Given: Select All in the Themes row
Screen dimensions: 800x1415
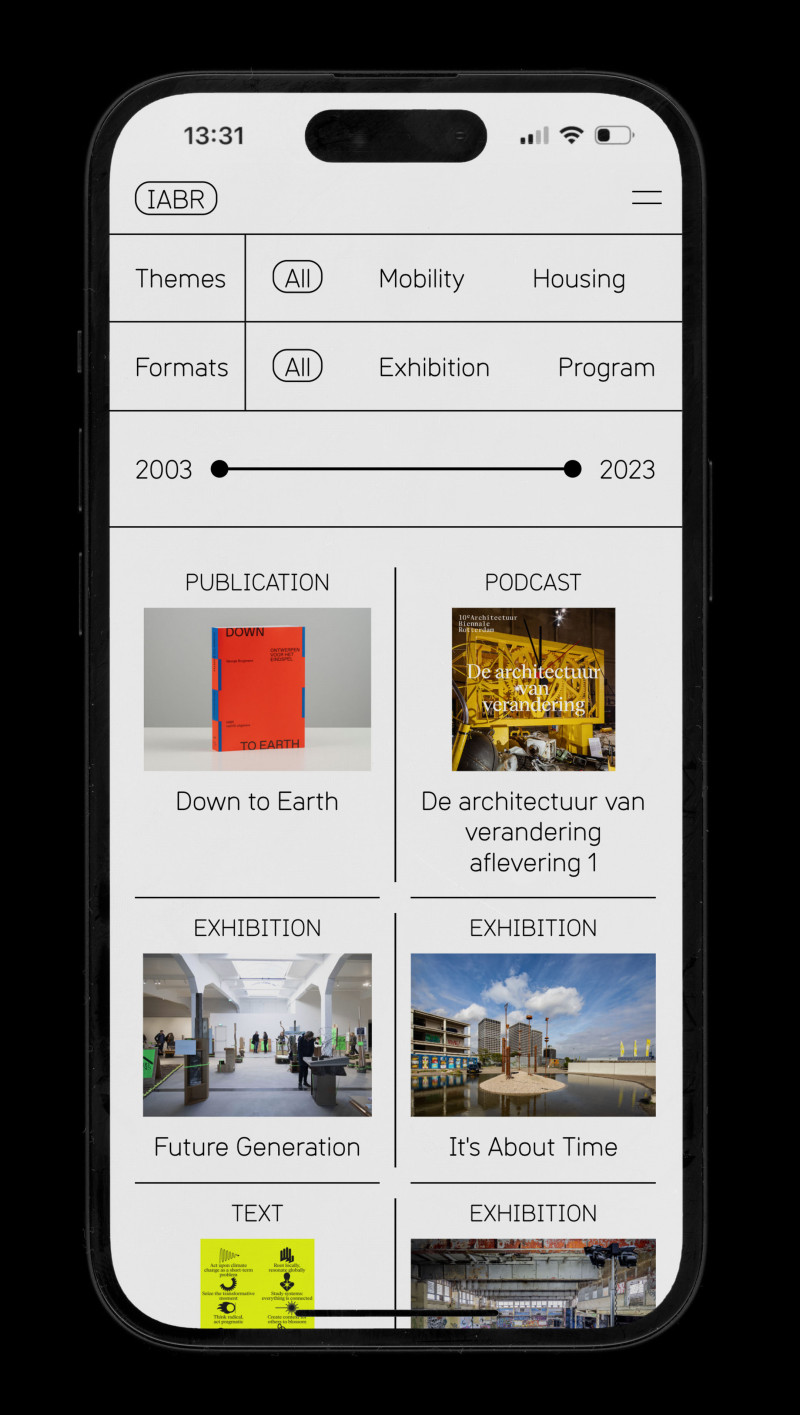Looking at the screenshot, I should [x=297, y=279].
